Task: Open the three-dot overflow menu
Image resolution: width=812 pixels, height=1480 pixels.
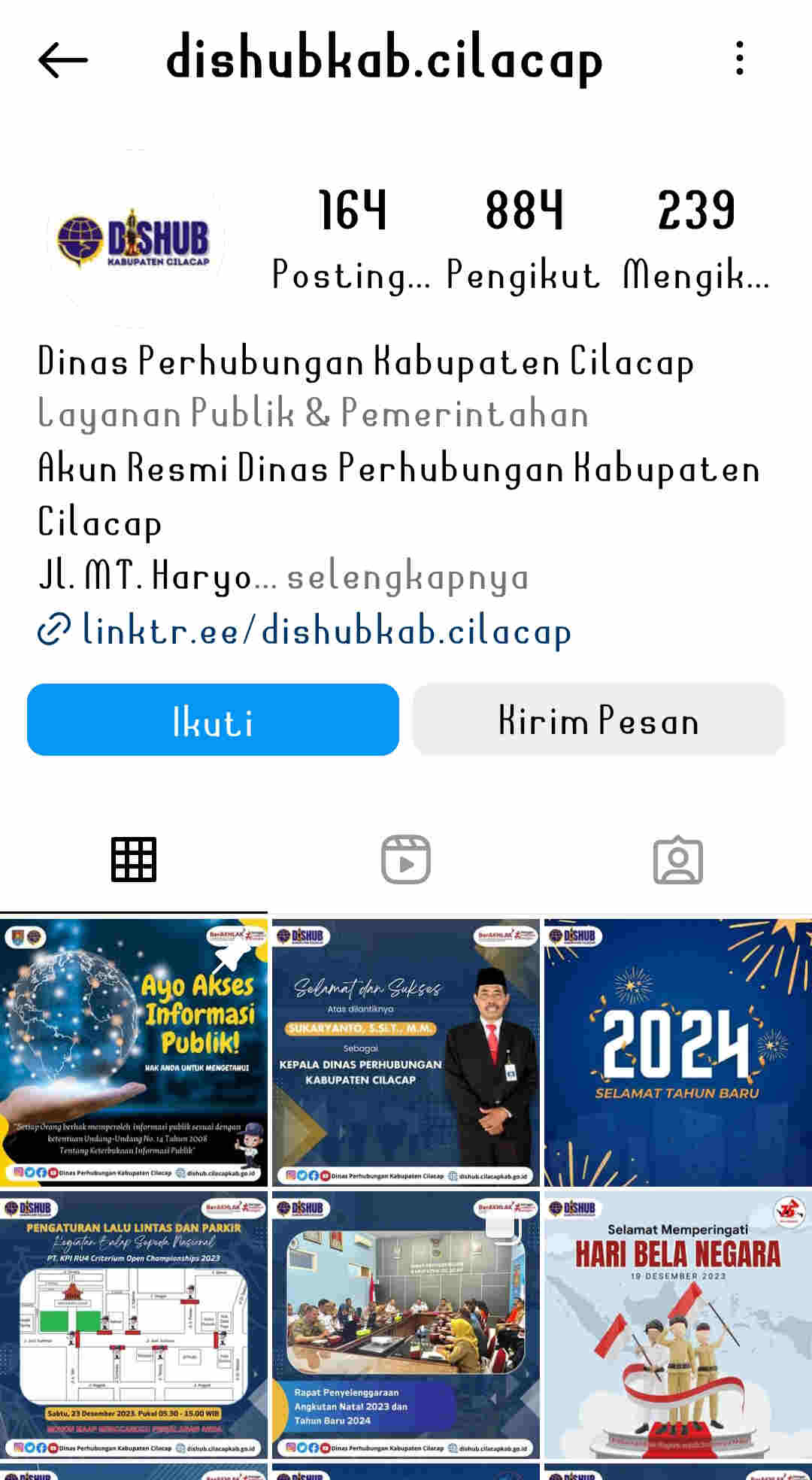Action: pos(740,59)
